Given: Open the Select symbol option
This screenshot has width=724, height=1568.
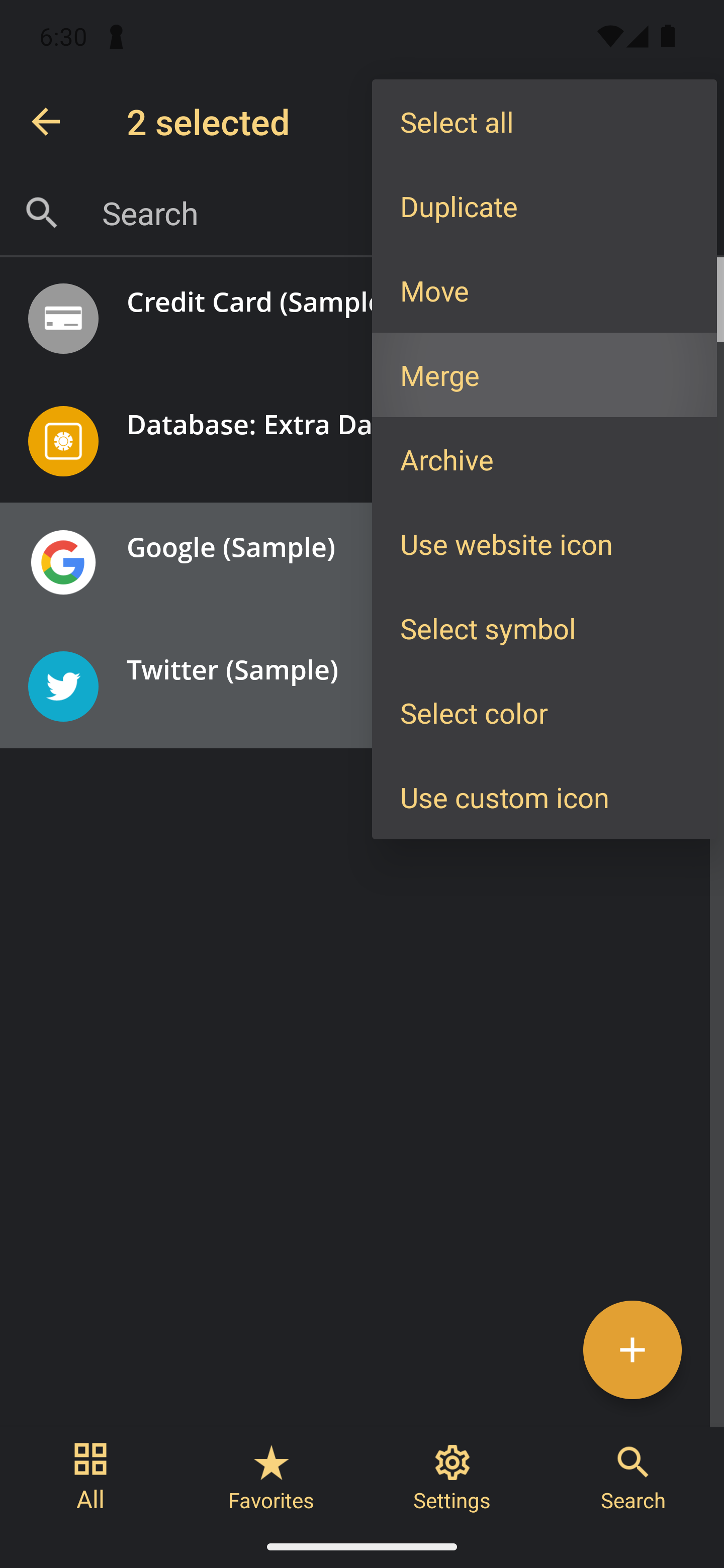Looking at the screenshot, I should (544, 628).
